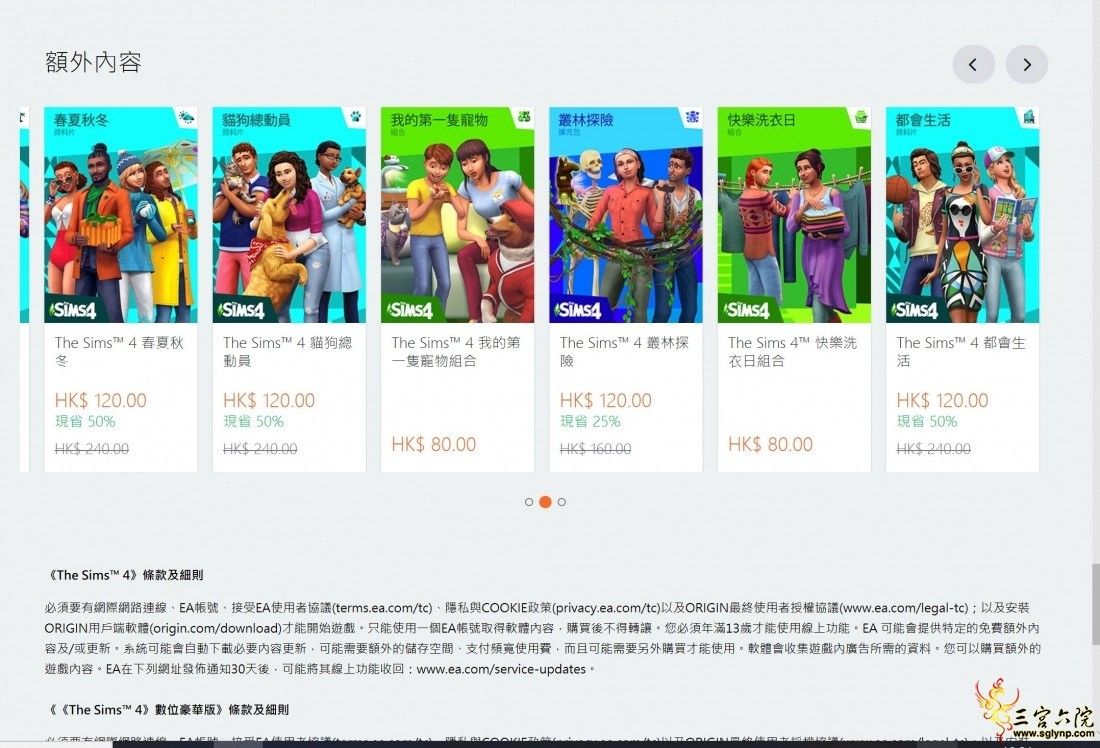Viewport: 1100px width, 748px height.
Task: Go to next carousel page arrow
Action: [x=1027, y=65]
